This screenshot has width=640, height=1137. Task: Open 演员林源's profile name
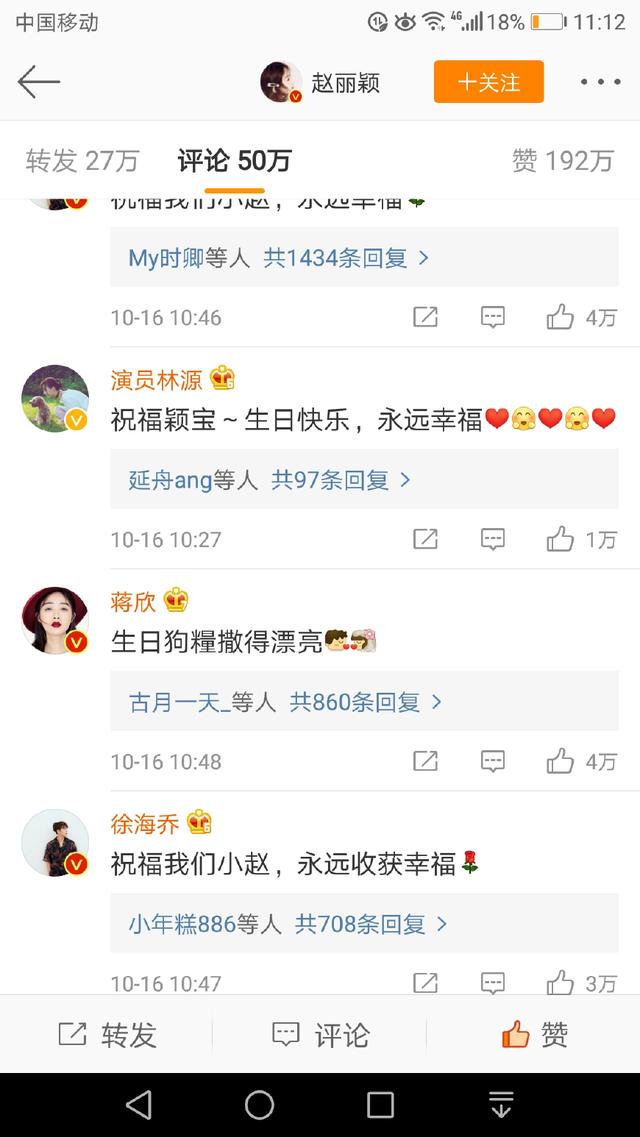pyautogui.click(x=157, y=379)
